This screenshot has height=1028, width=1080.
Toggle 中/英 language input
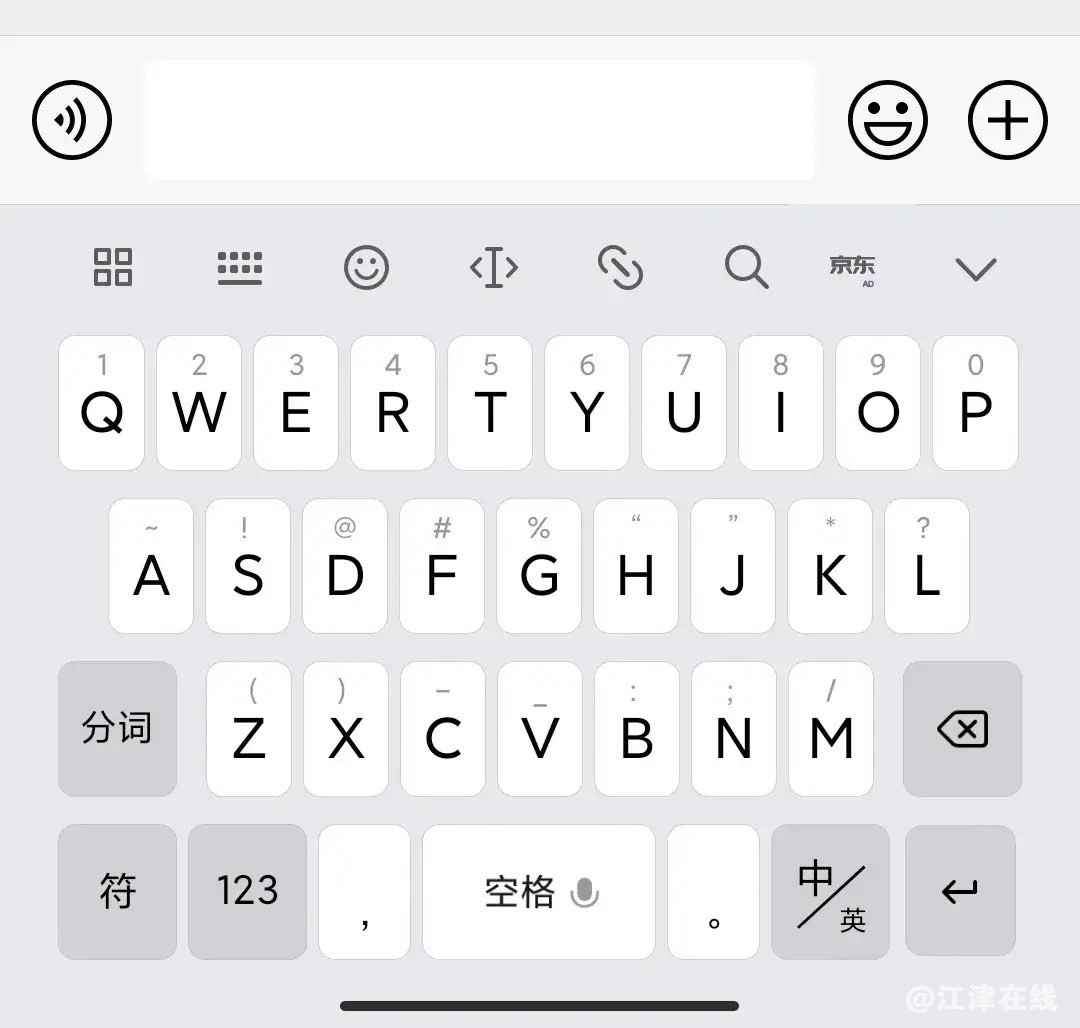(x=830, y=891)
